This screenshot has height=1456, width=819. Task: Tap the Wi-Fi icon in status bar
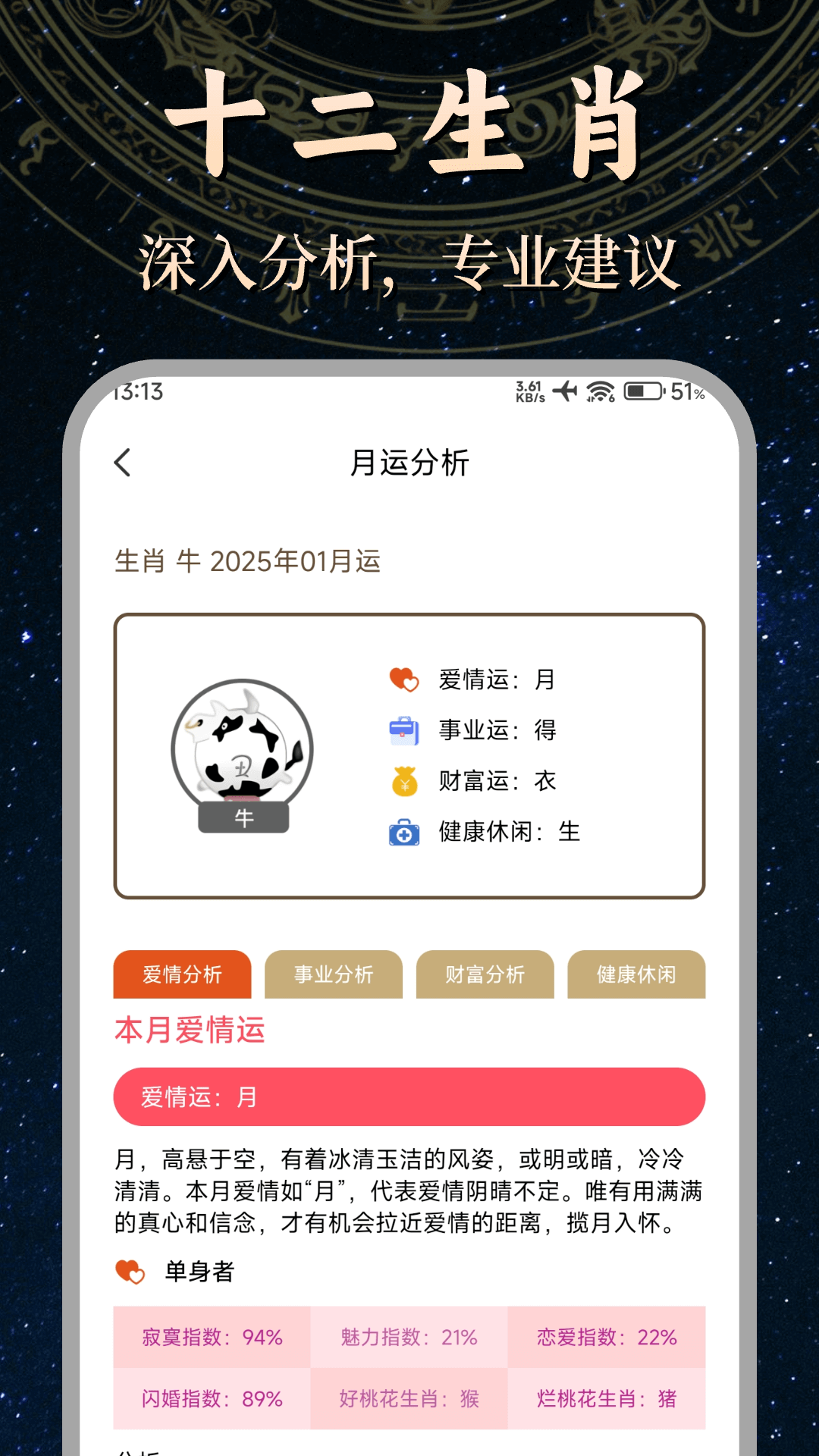(598, 393)
